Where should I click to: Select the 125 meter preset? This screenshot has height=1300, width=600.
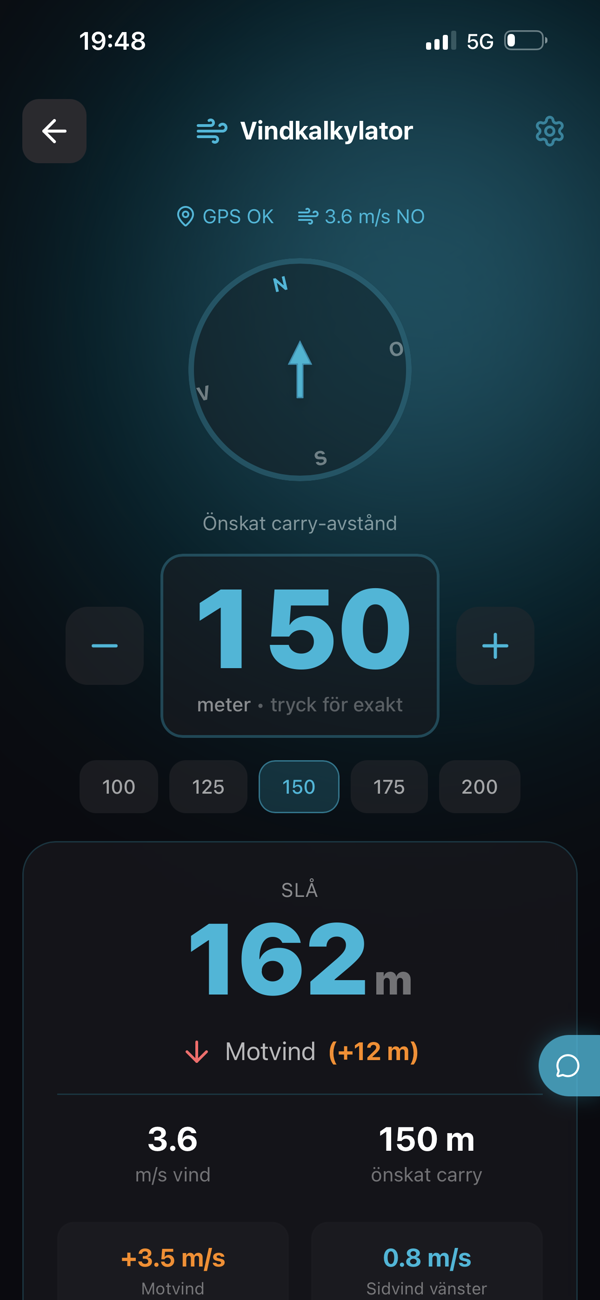tap(208, 787)
